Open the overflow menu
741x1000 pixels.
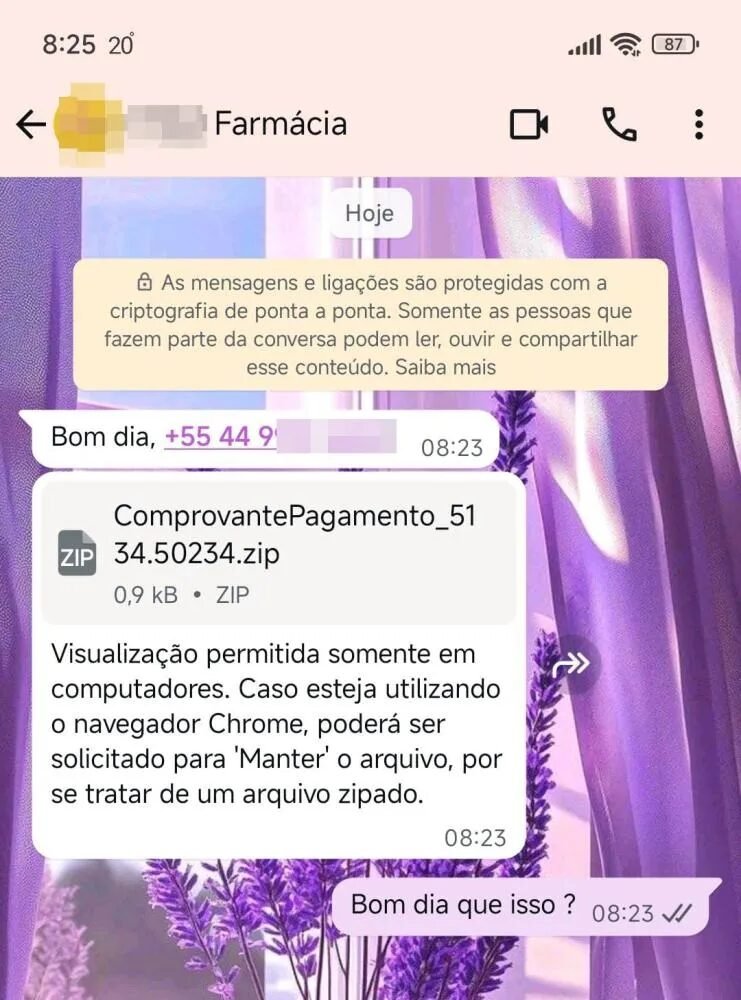click(x=699, y=124)
